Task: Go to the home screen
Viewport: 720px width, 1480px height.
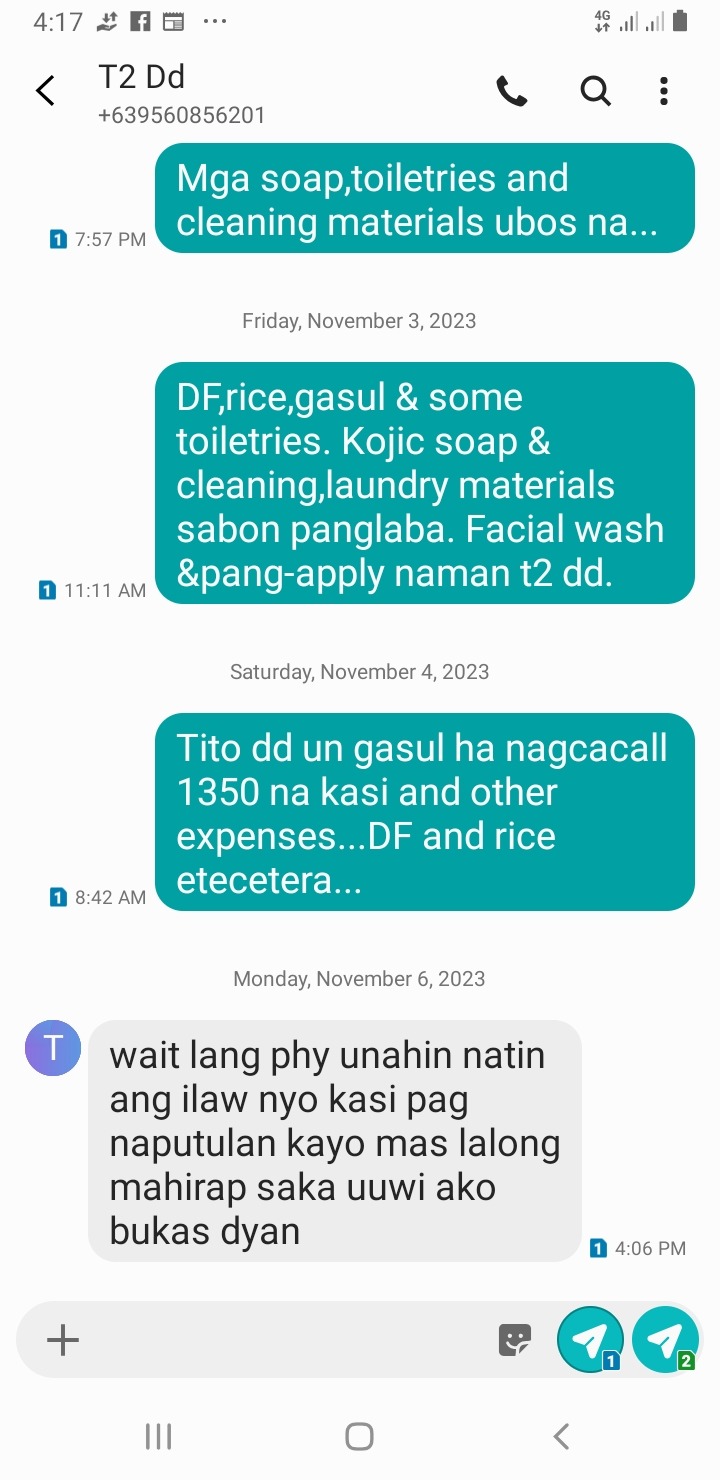Action: click(359, 1437)
